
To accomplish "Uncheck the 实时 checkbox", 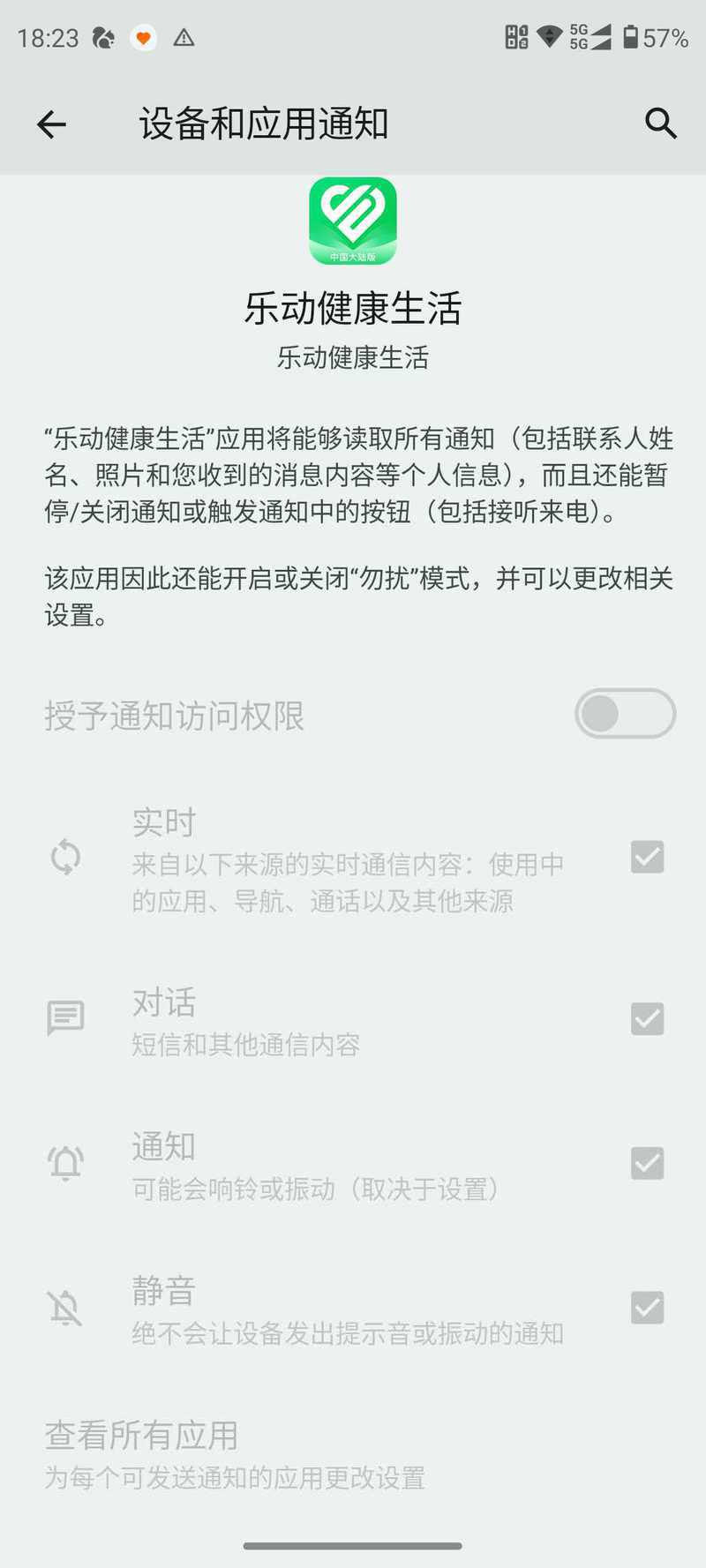I will coord(647,857).
